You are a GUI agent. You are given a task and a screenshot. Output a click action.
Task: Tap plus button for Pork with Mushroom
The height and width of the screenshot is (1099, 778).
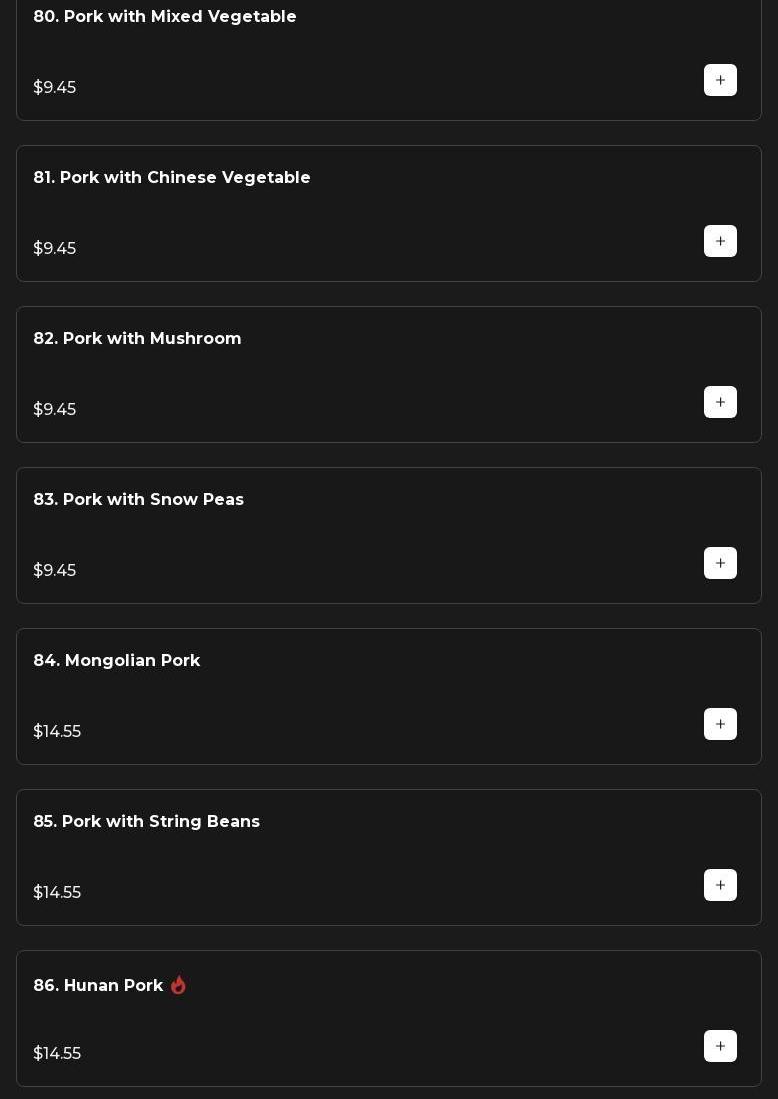(x=720, y=402)
